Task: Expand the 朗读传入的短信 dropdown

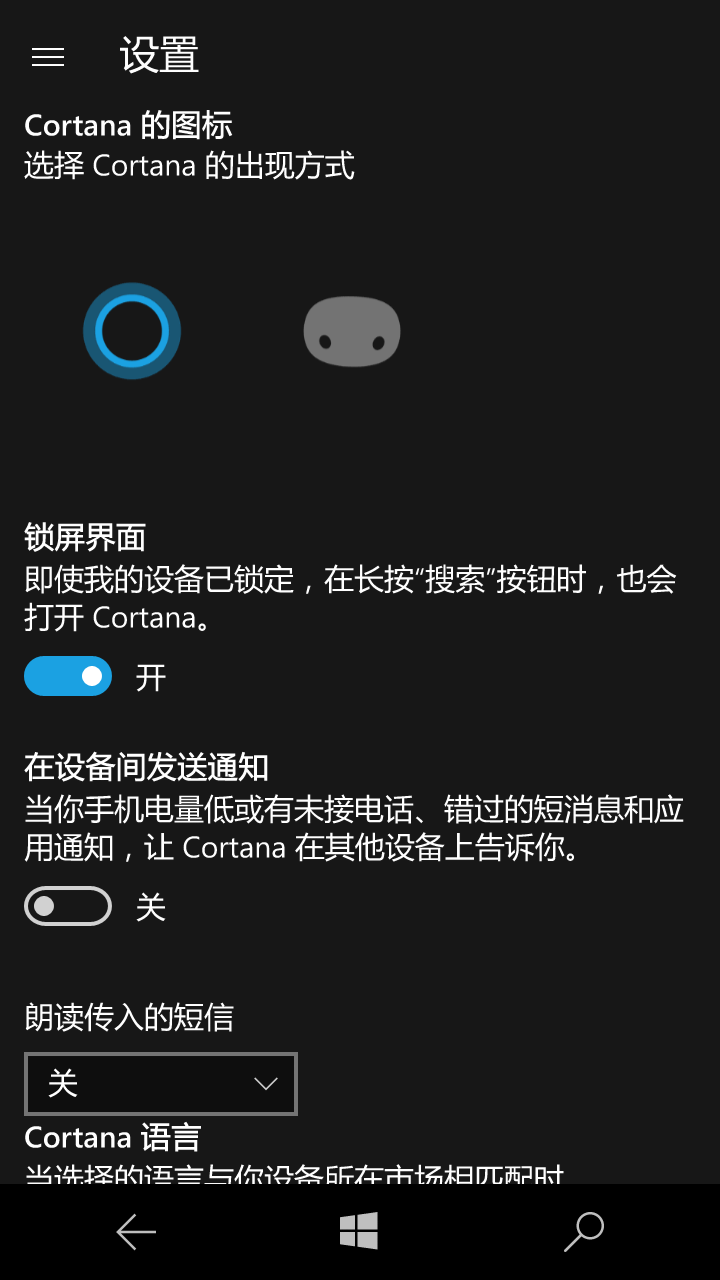Action: click(x=161, y=1083)
